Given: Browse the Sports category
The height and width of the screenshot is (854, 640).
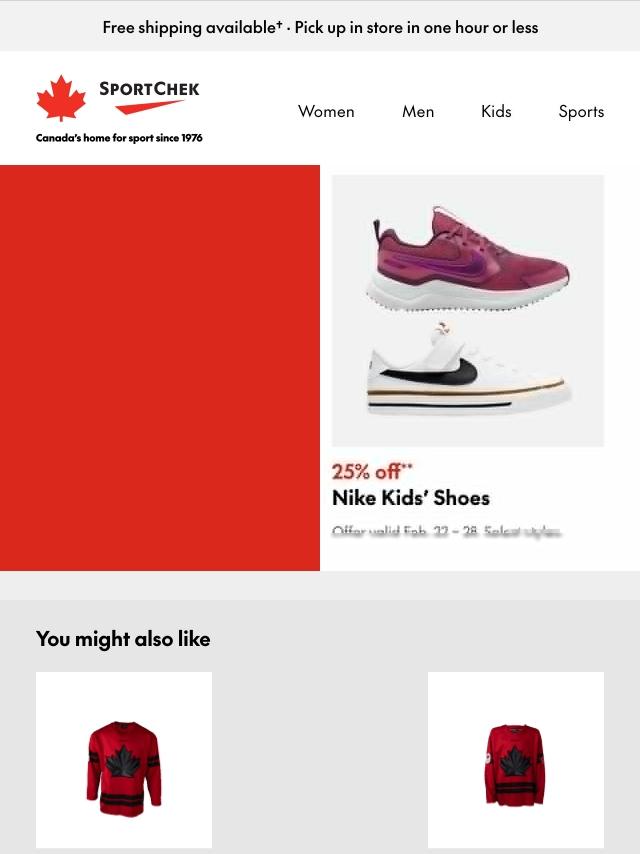Looking at the screenshot, I should point(581,111).
